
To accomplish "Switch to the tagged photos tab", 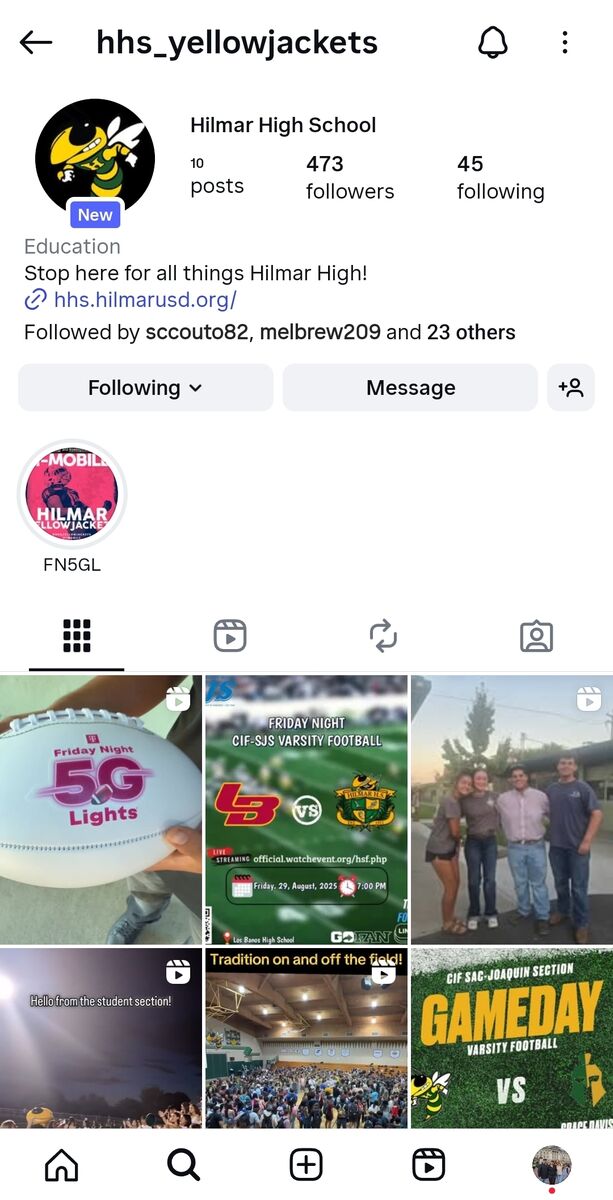I will 536,636.
